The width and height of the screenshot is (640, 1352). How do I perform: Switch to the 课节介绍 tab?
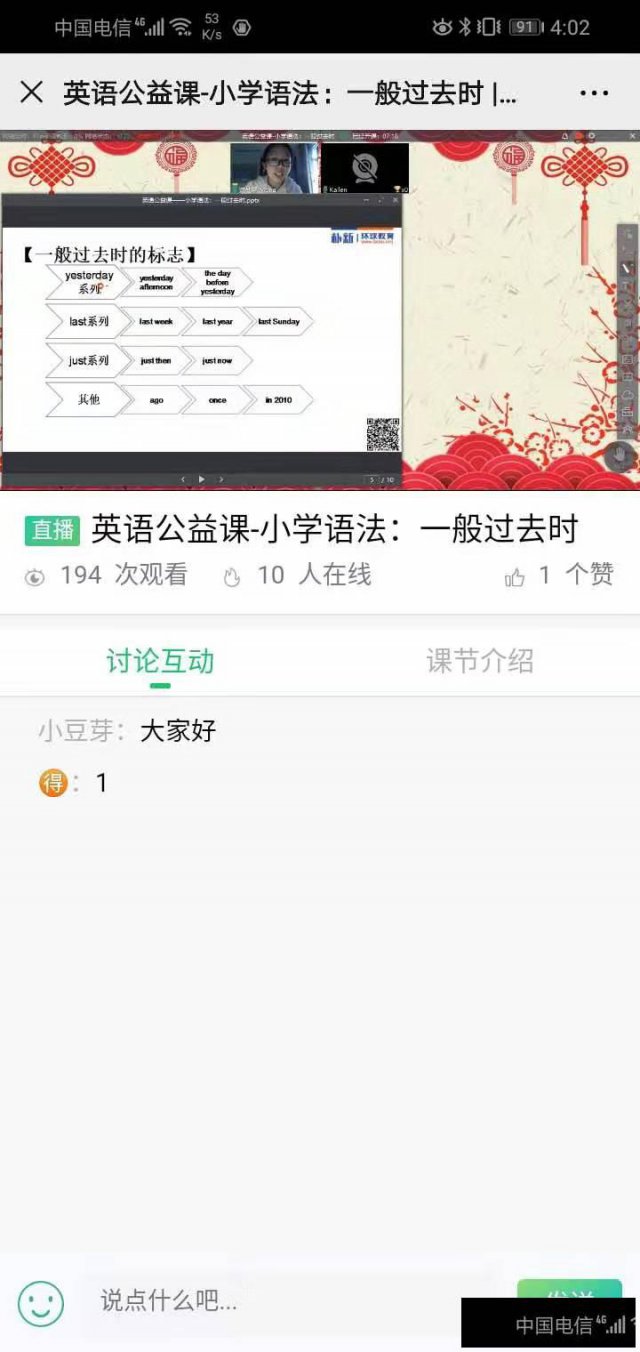coord(480,661)
